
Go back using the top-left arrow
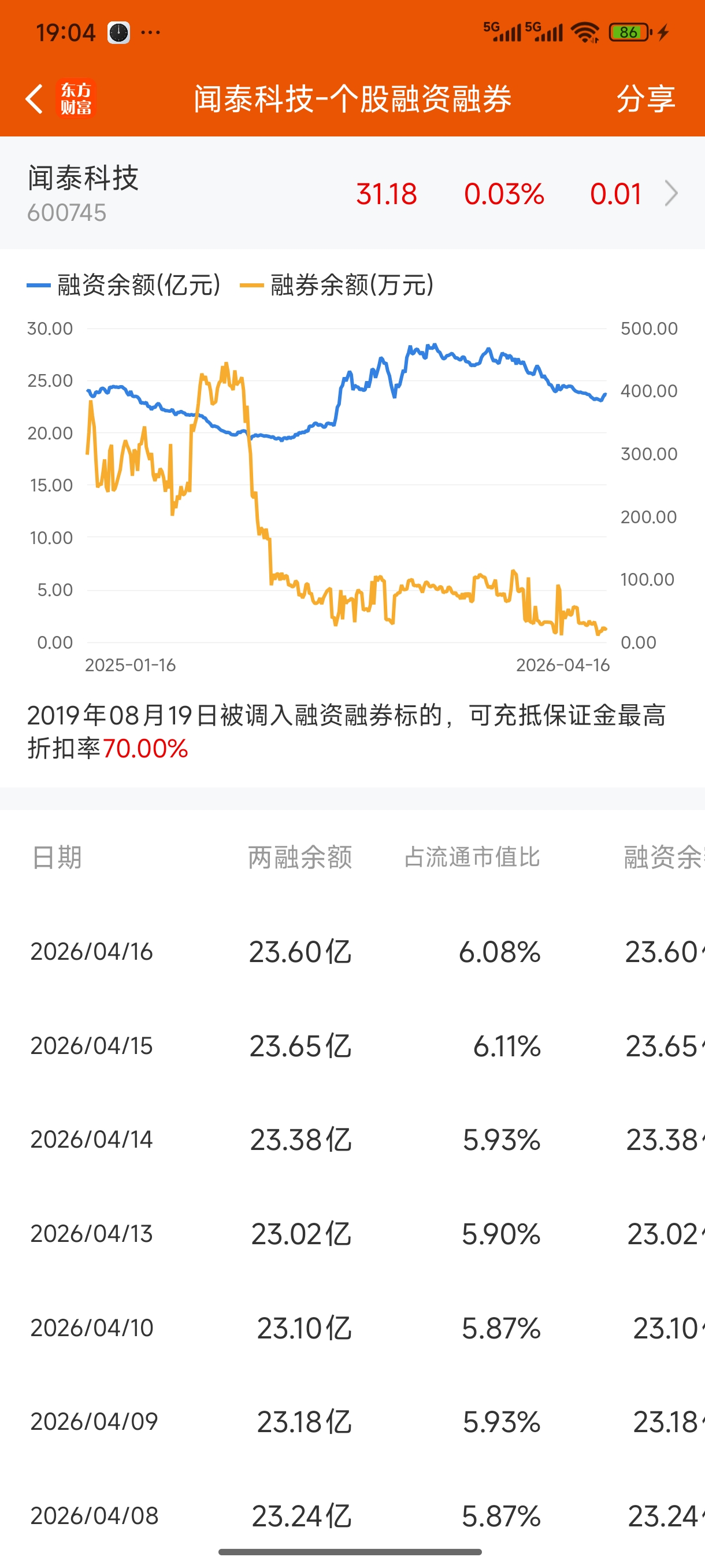[34, 99]
